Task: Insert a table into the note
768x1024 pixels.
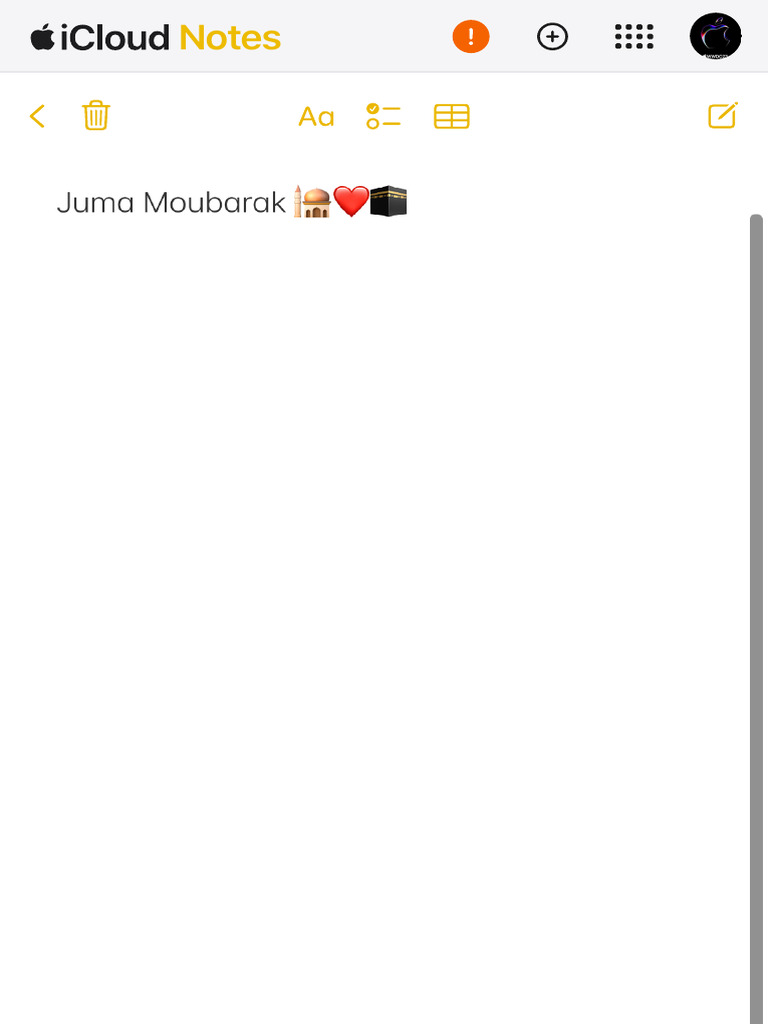Action: point(452,116)
